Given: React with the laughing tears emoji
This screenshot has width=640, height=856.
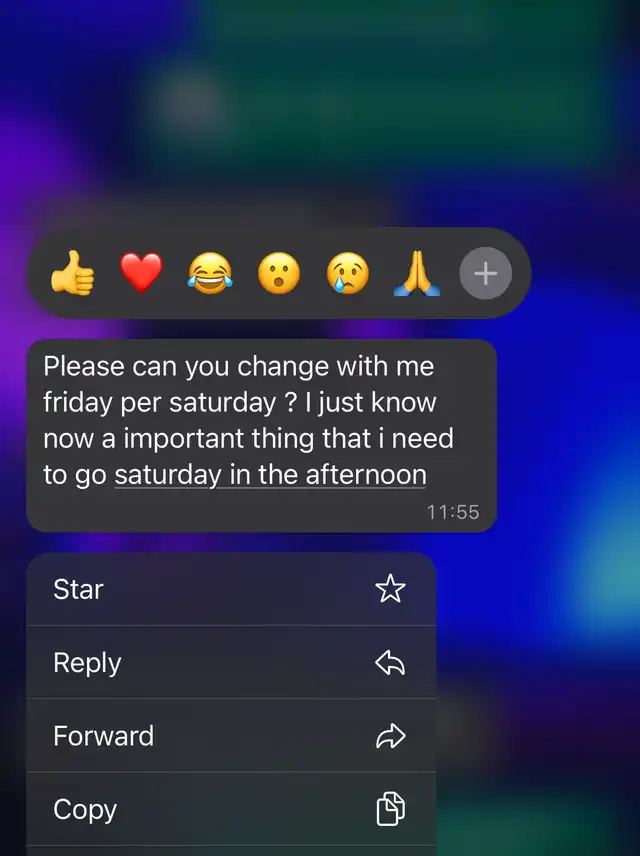Looking at the screenshot, I should (x=210, y=273).
